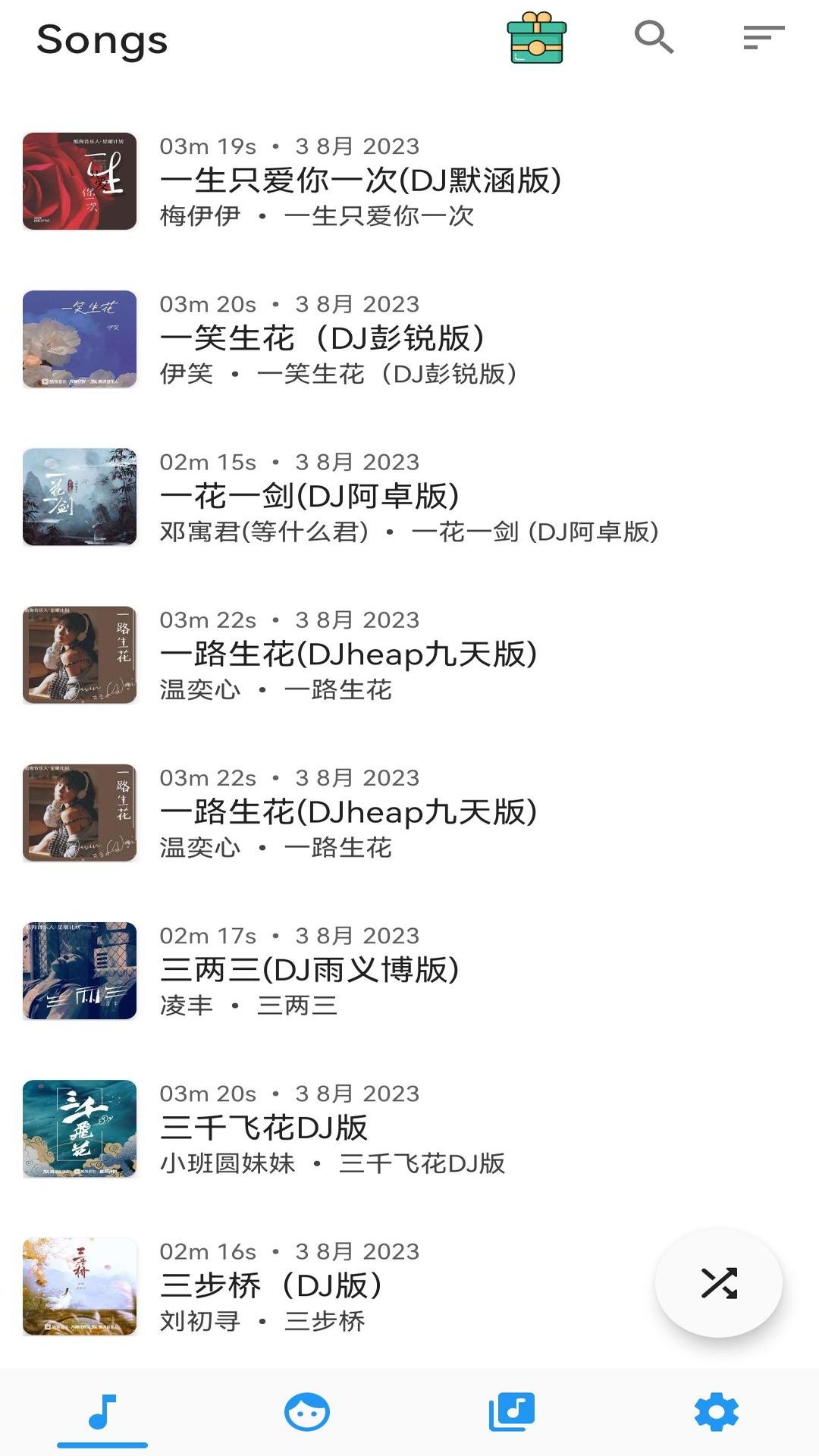This screenshot has height=1456, width=819.
Task: Search the song library
Action: (654, 37)
